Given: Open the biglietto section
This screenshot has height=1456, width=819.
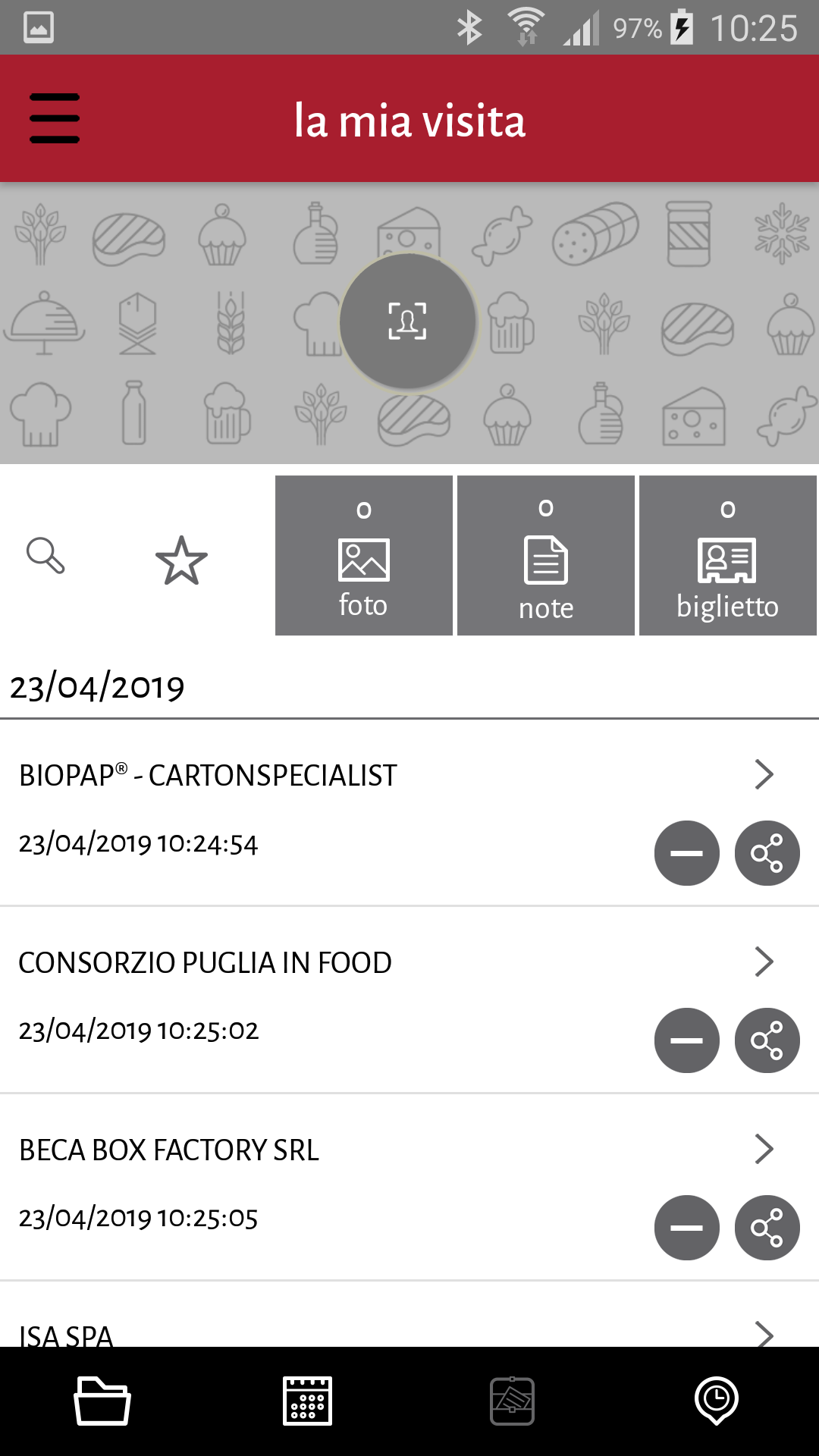Looking at the screenshot, I should tap(727, 556).
